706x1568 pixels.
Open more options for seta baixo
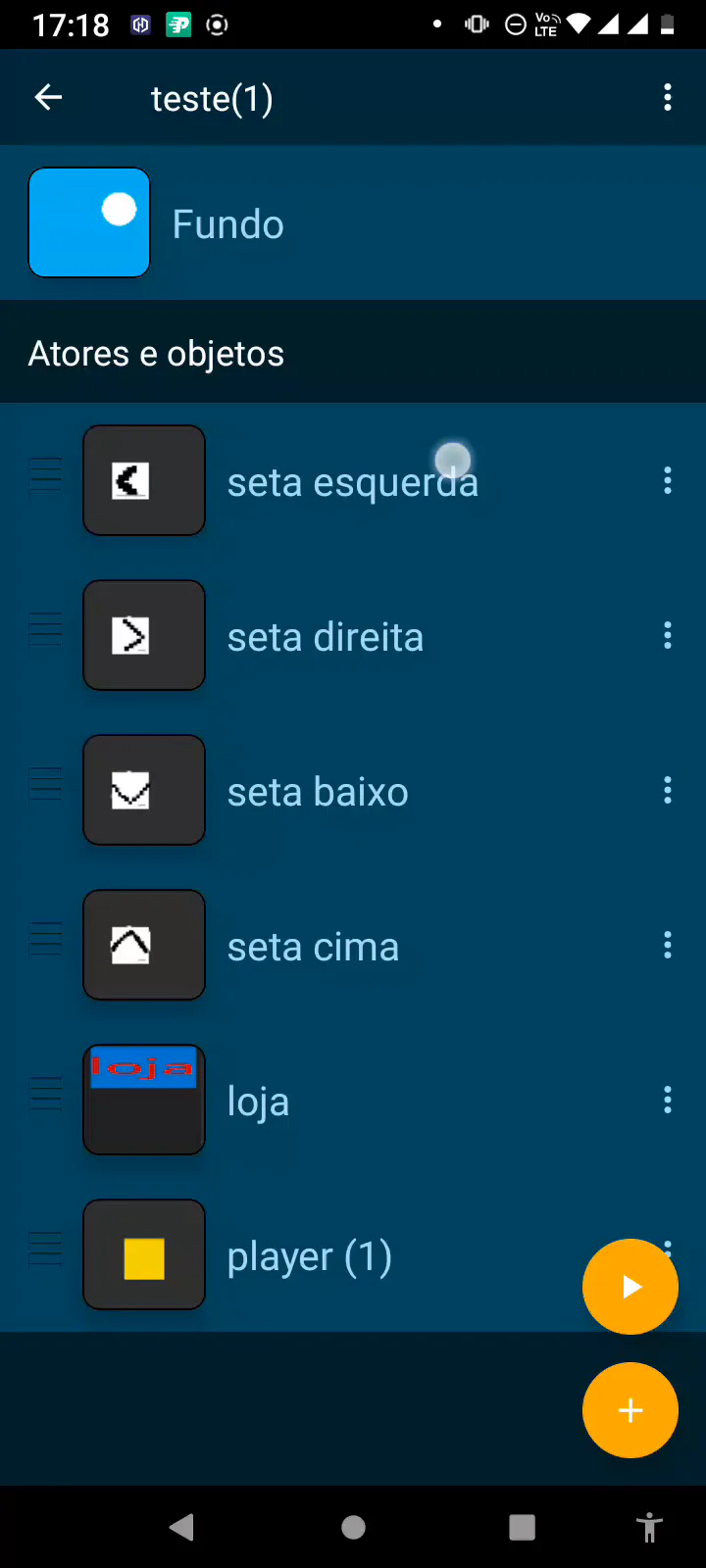(668, 790)
